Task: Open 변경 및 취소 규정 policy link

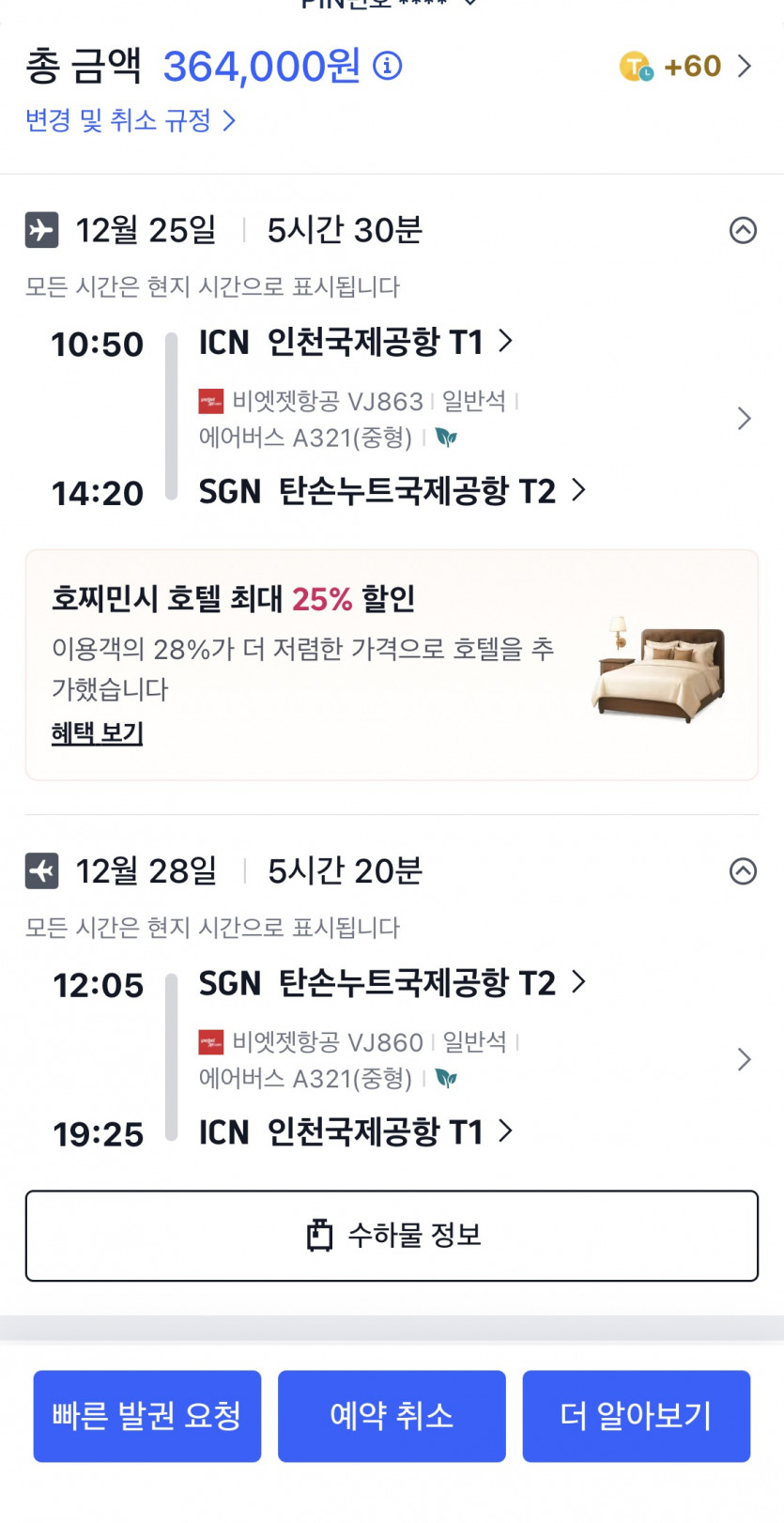Action: [x=130, y=120]
